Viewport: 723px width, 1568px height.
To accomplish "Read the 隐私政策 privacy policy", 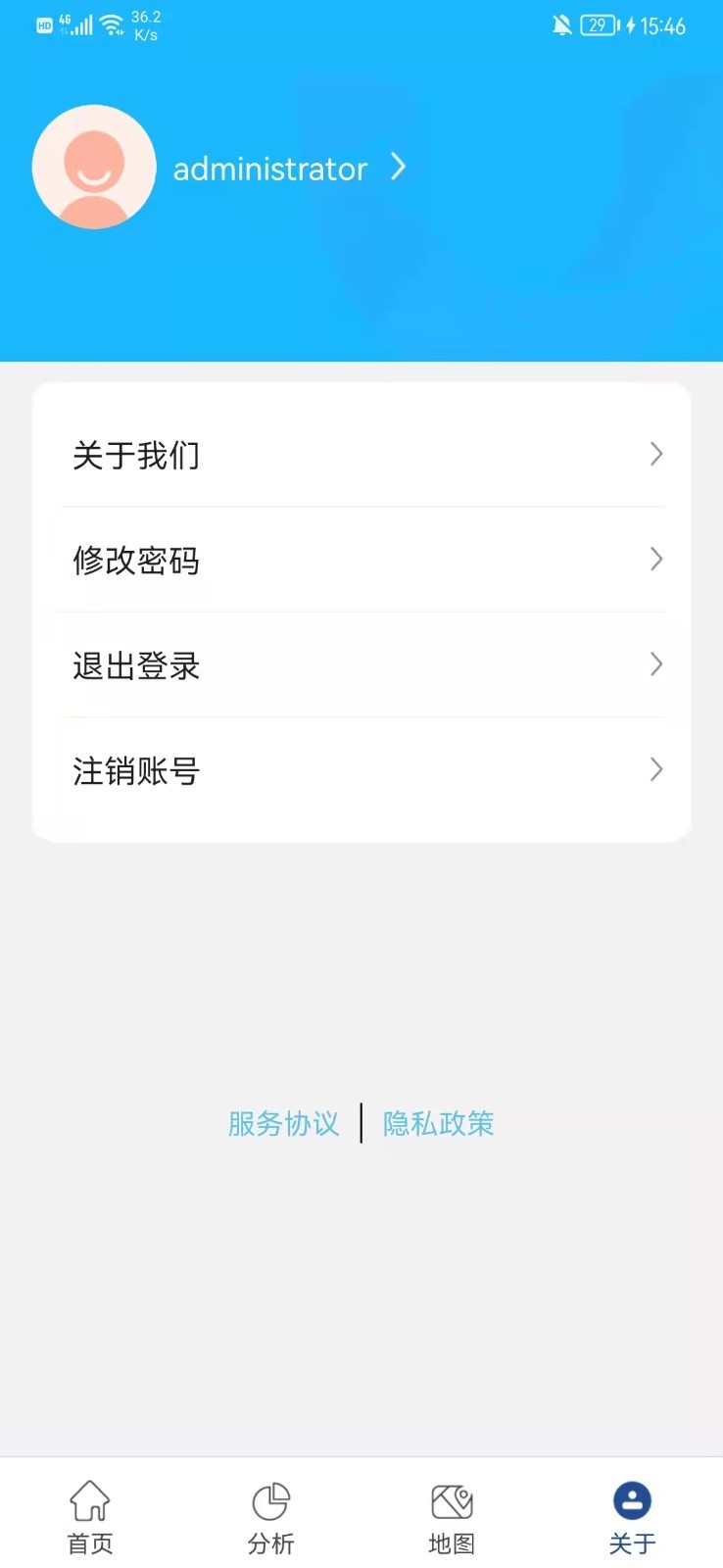I will coord(438,1123).
